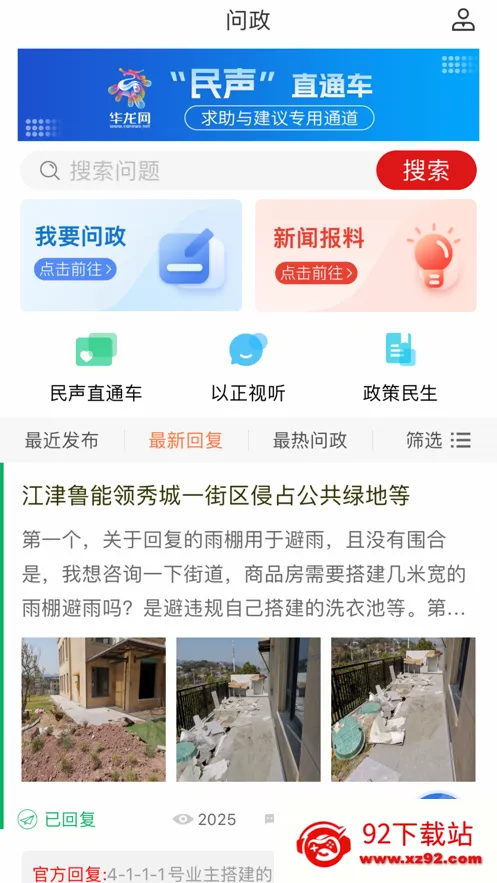The width and height of the screenshot is (497, 883).
Task: Open the user profile icon
Action: [x=463, y=20]
